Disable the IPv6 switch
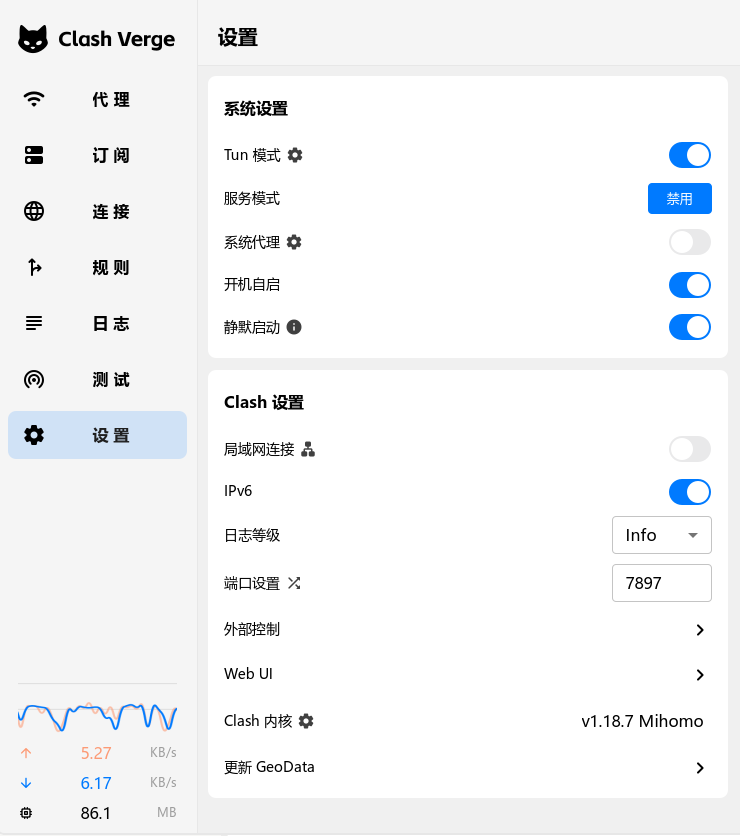 tap(689, 492)
